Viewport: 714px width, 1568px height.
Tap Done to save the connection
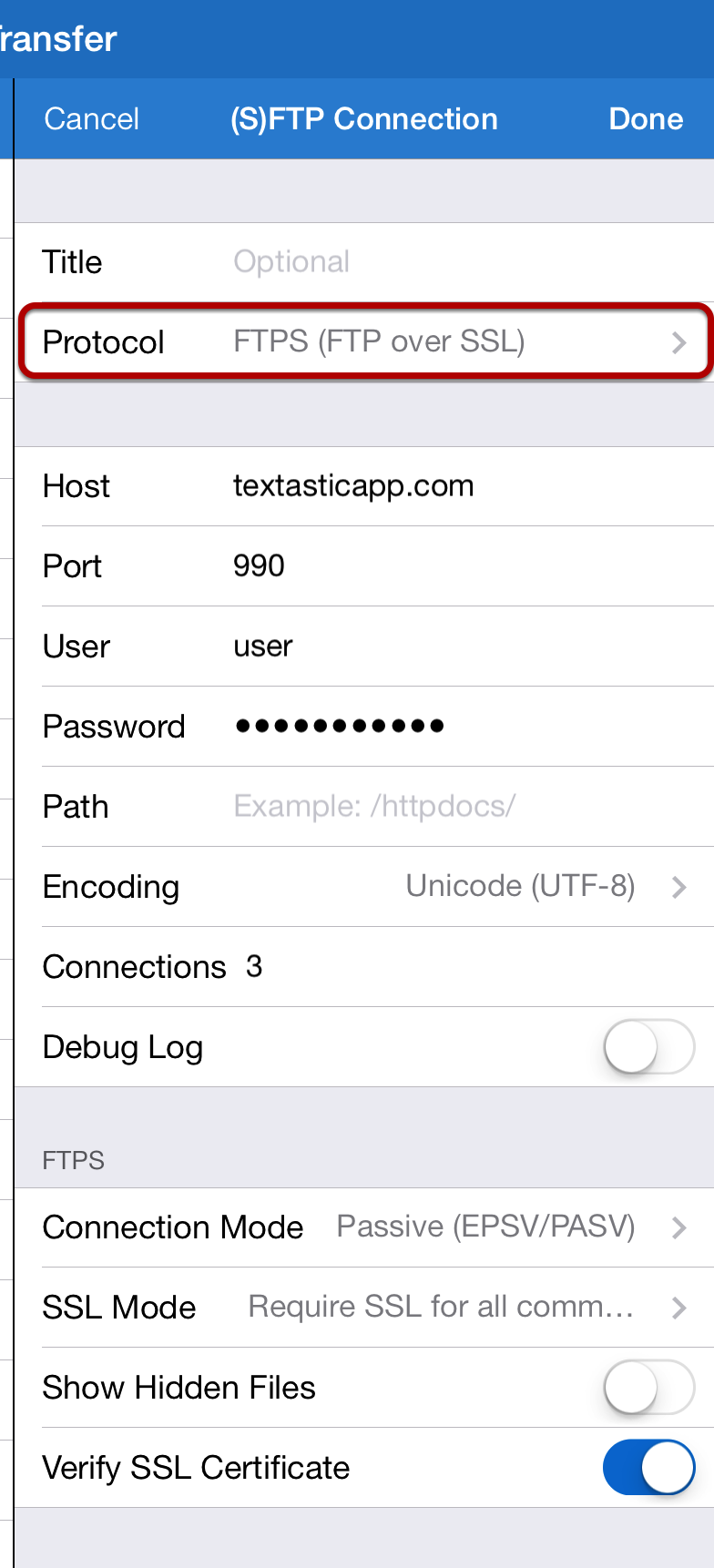click(646, 118)
